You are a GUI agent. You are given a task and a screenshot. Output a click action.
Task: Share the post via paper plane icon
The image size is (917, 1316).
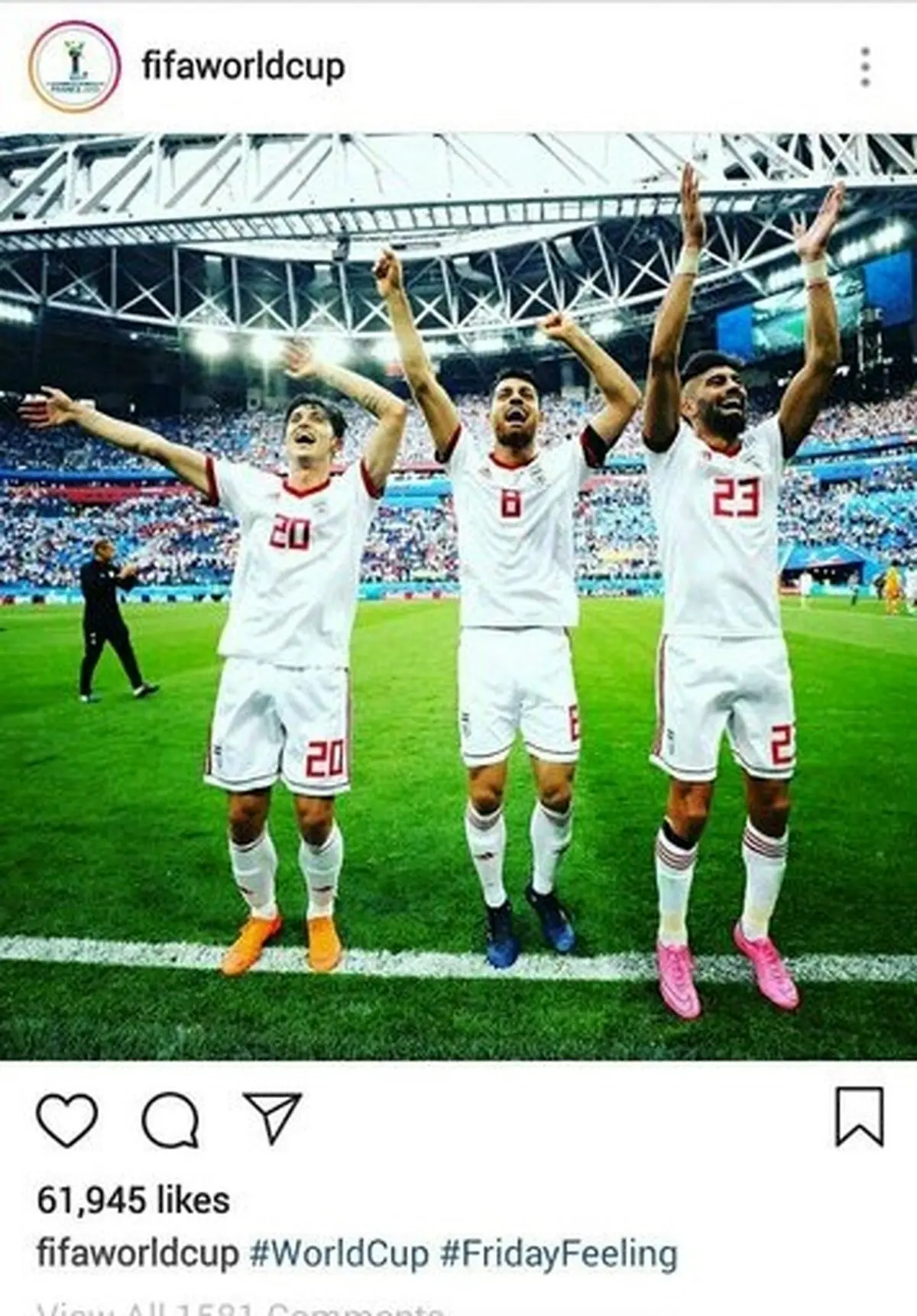coord(271,1117)
